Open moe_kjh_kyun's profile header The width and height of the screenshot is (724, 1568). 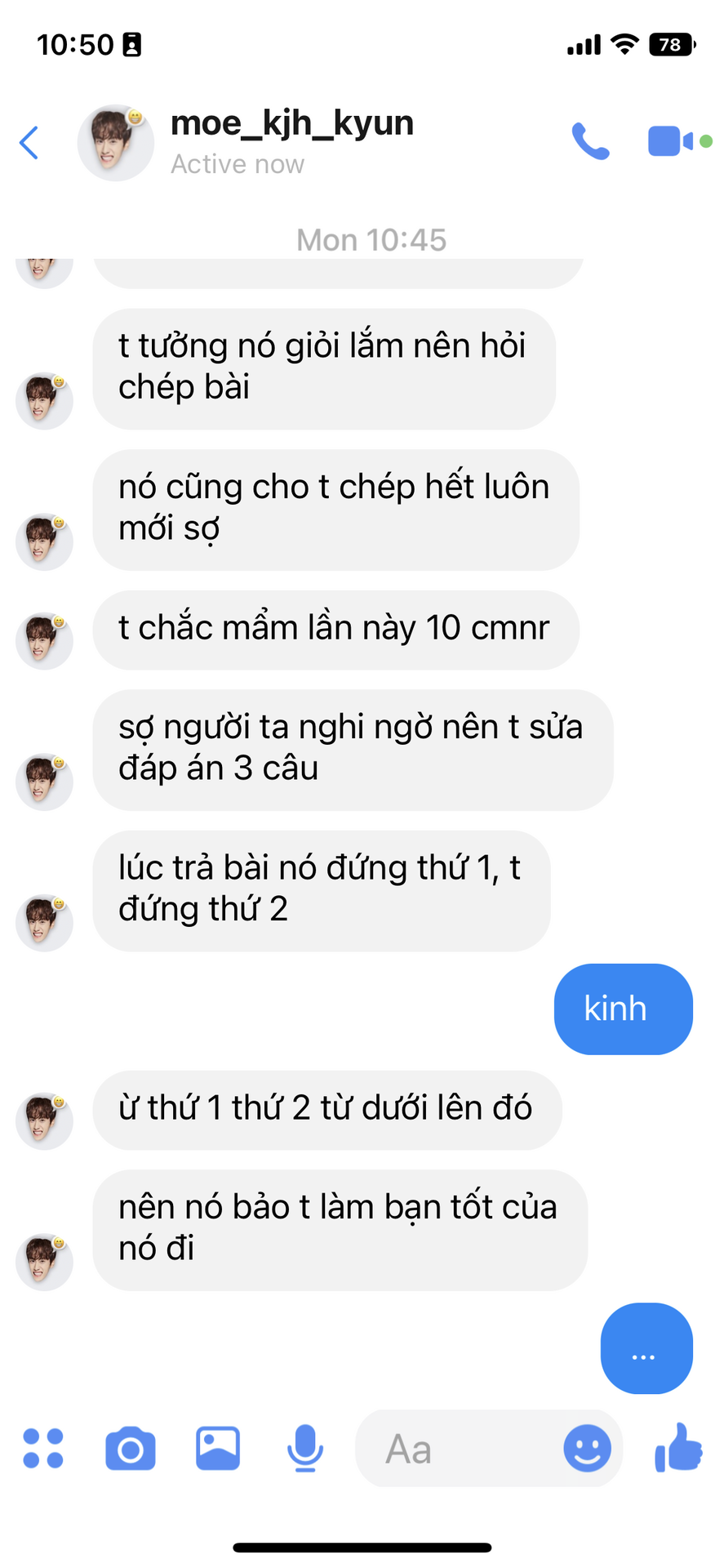(x=291, y=140)
